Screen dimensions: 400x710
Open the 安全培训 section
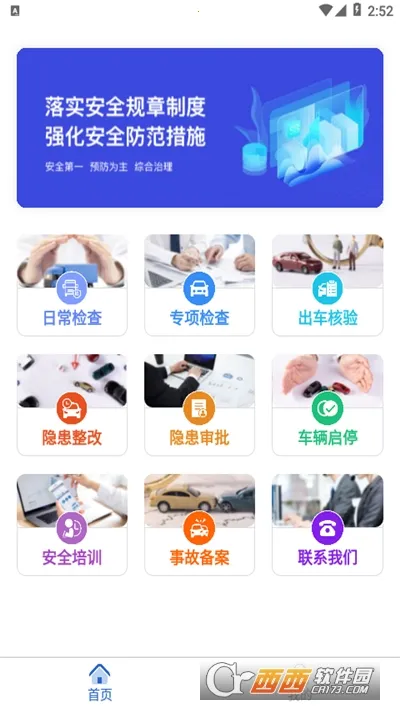[x=72, y=525]
